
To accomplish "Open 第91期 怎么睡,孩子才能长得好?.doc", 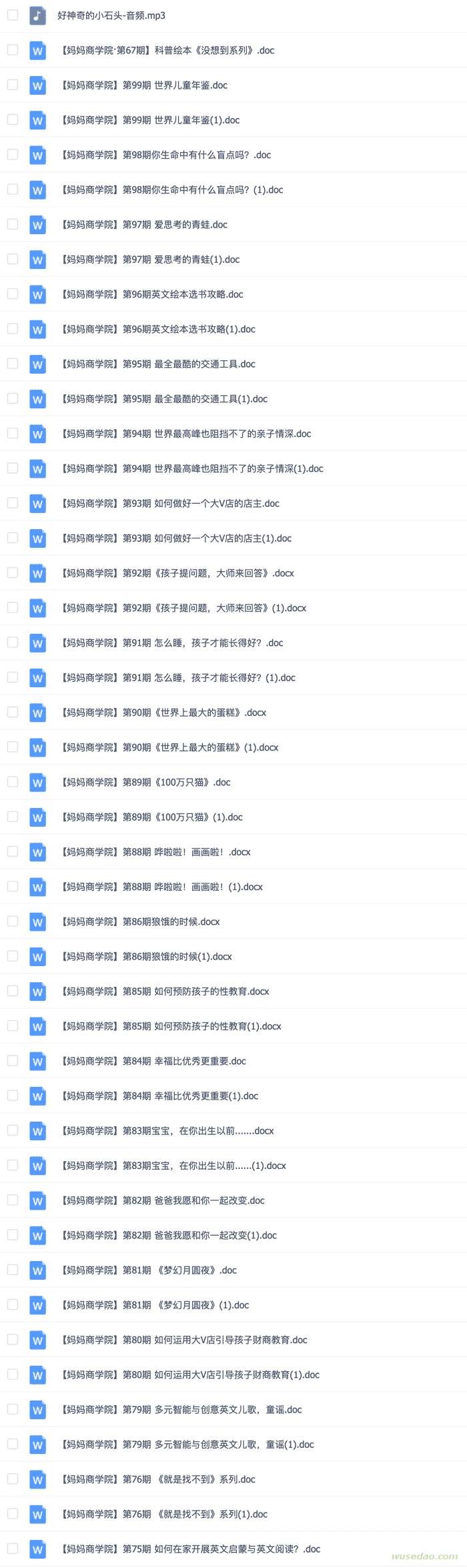I will pos(171,643).
